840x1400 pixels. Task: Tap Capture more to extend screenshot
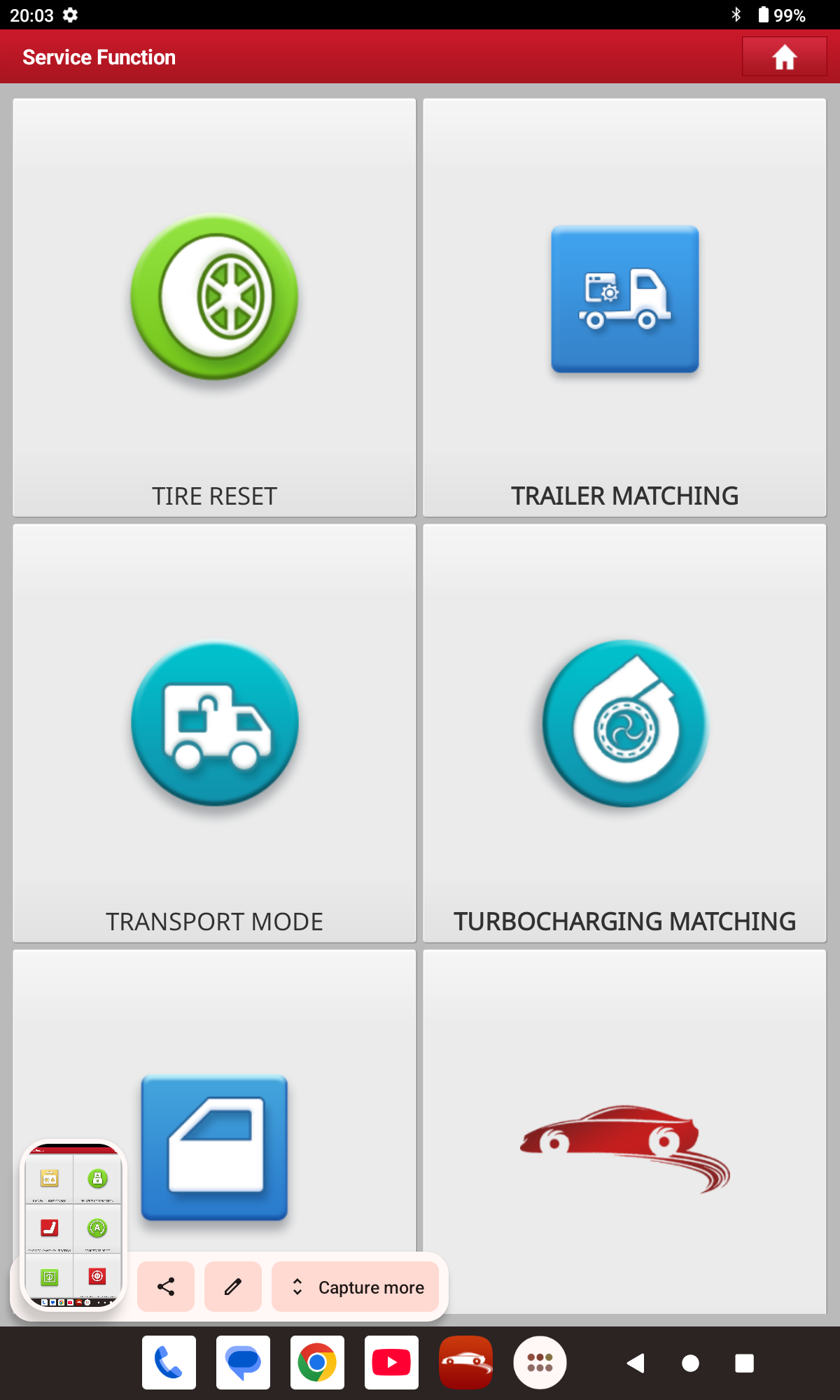point(356,1287)
